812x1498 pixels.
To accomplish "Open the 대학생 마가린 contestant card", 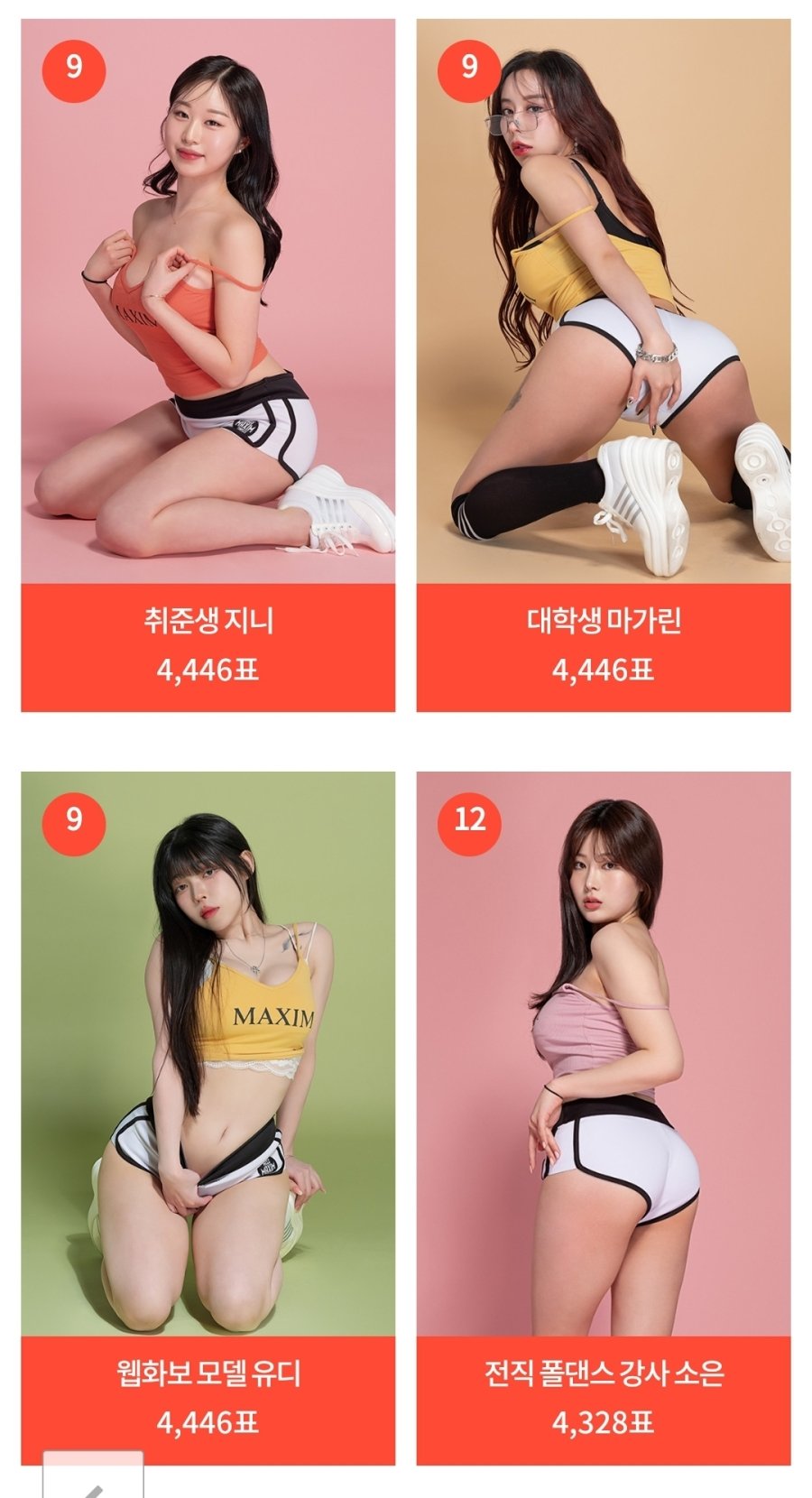I will [603, 365].
